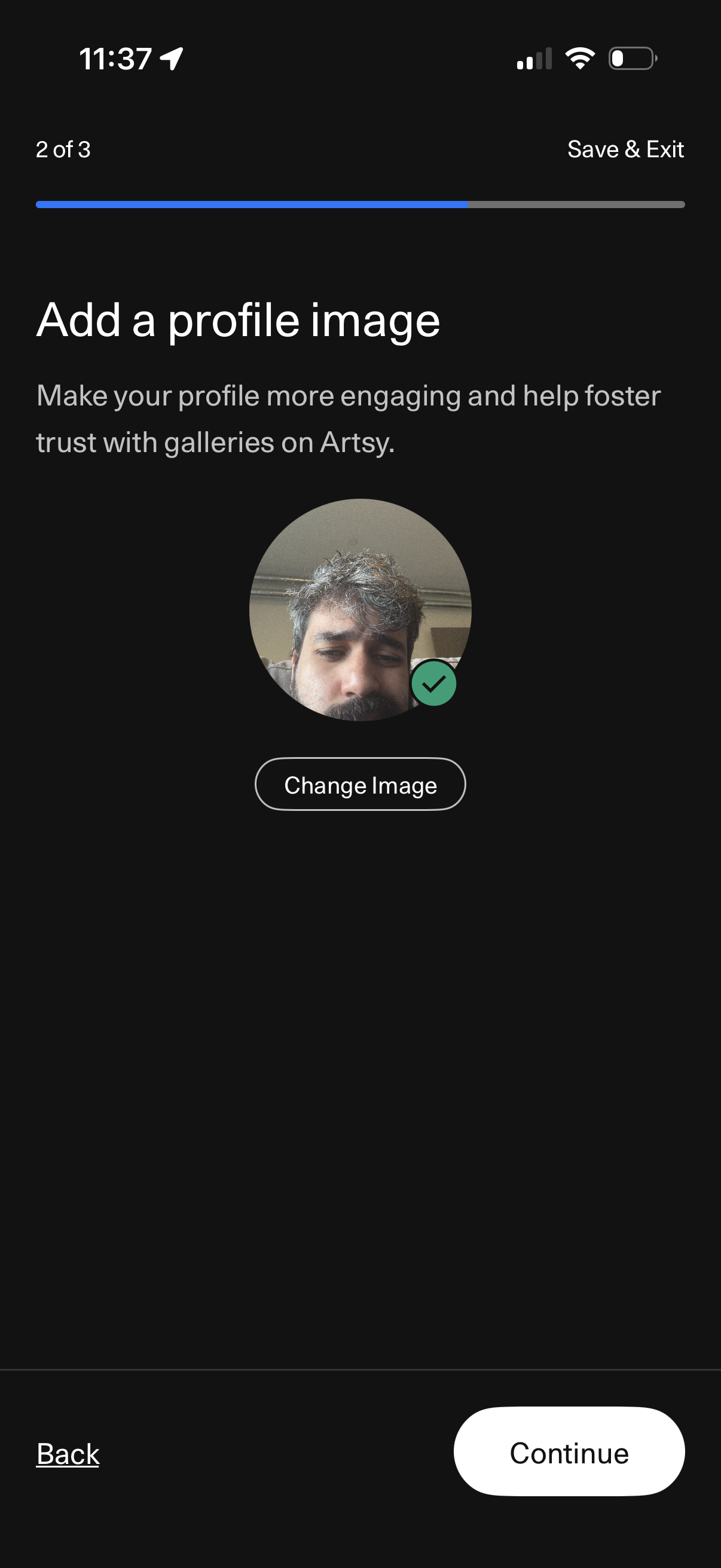721x1568 pixels.
Task: Select the verified badge overlay on the avatar
Action: click(x=434, y=683)
